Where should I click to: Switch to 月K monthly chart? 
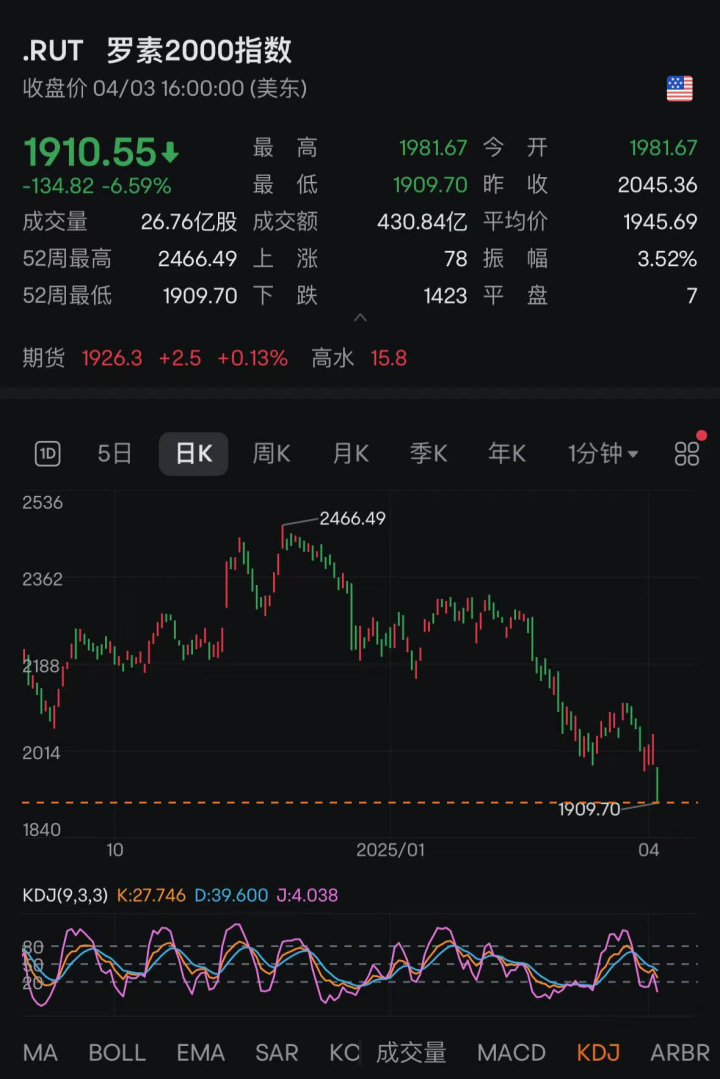point(350,454)
